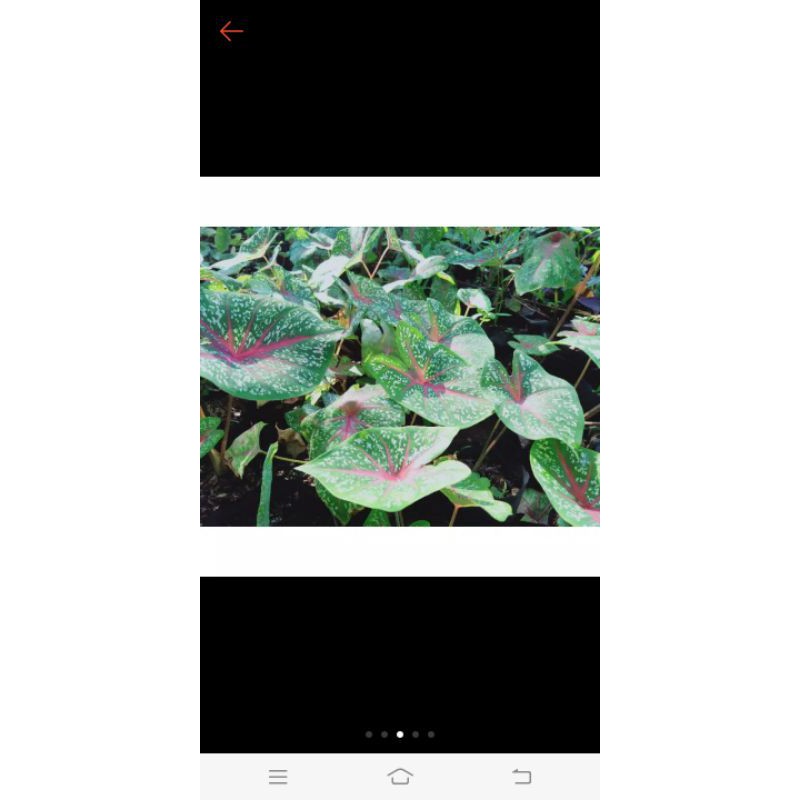Go back using the red arrow
The width and height of the screenshot is (800, 800).
coord(231,31)
